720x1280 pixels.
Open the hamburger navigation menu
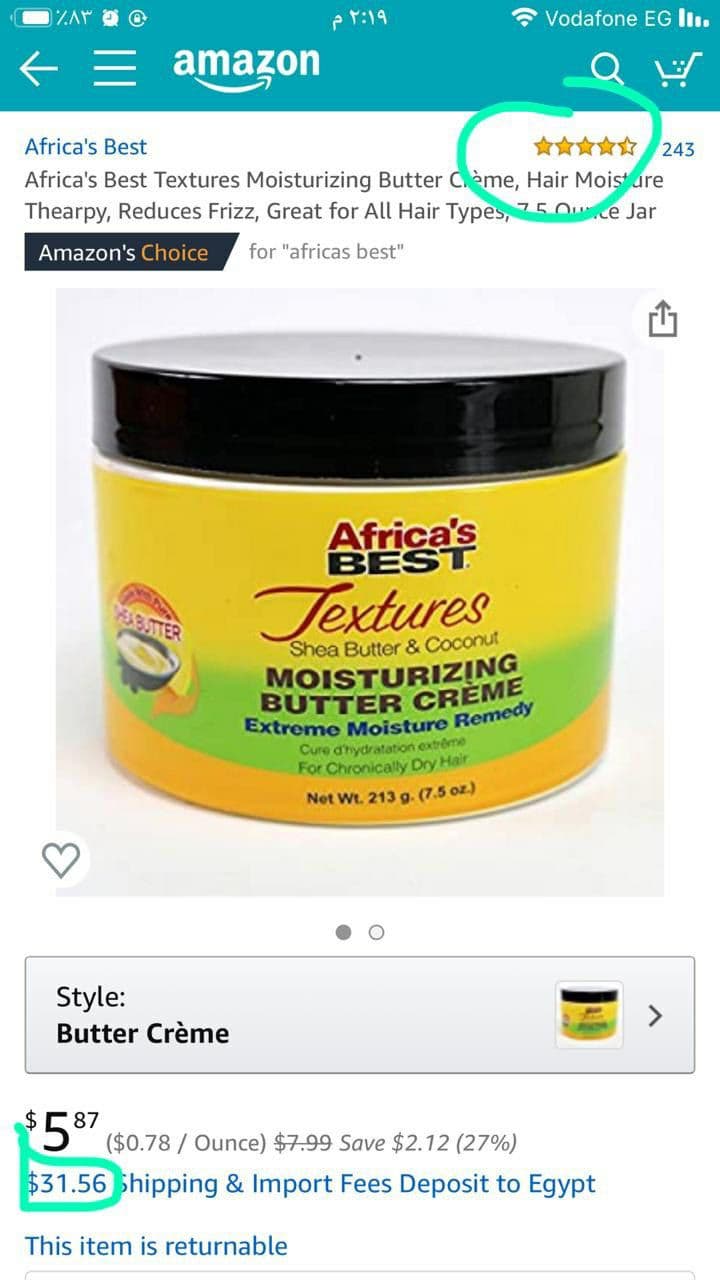tap(115, 67)
